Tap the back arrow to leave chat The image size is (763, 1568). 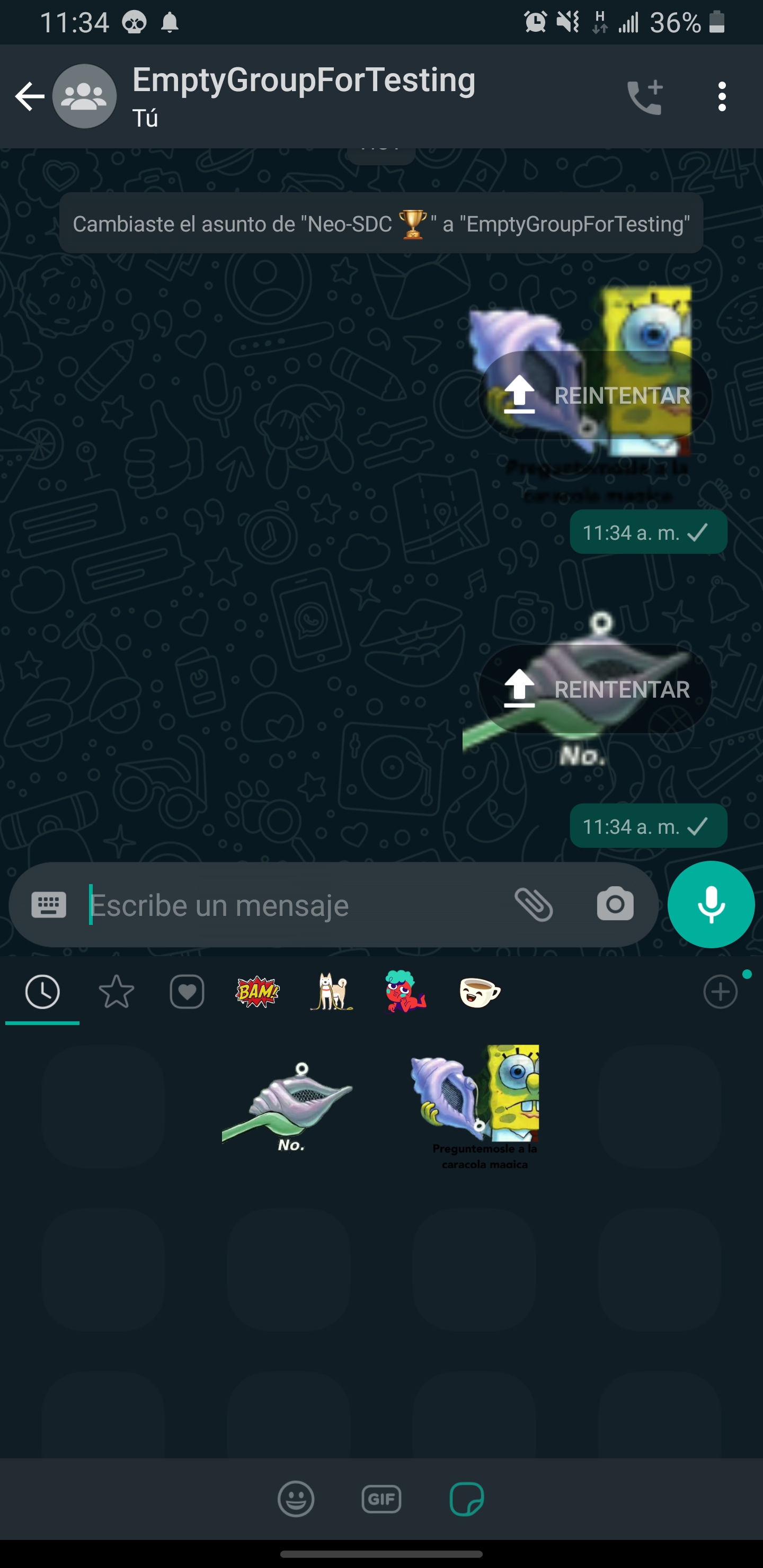29,95
